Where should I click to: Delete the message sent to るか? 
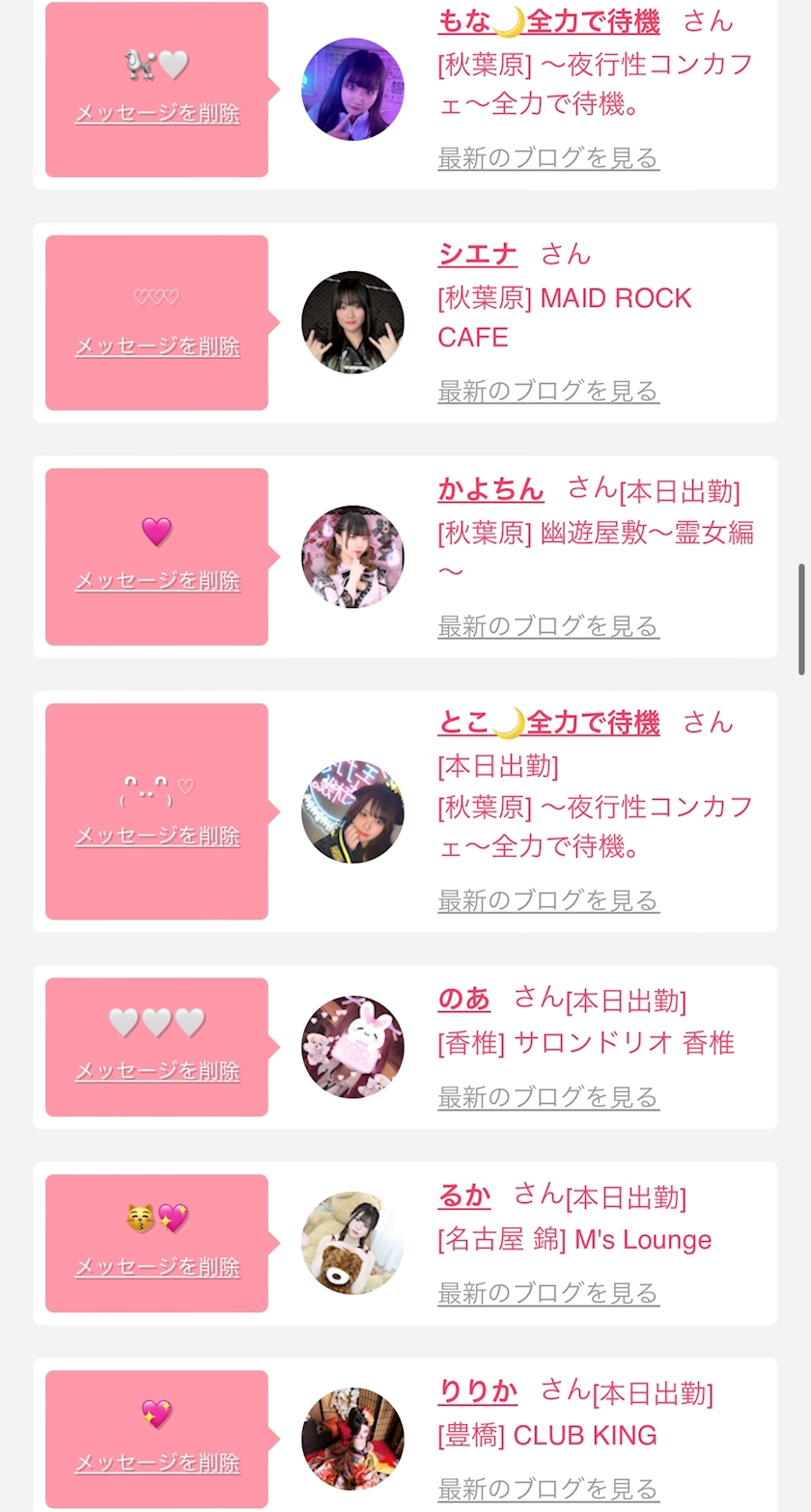tap(157, 1267)
